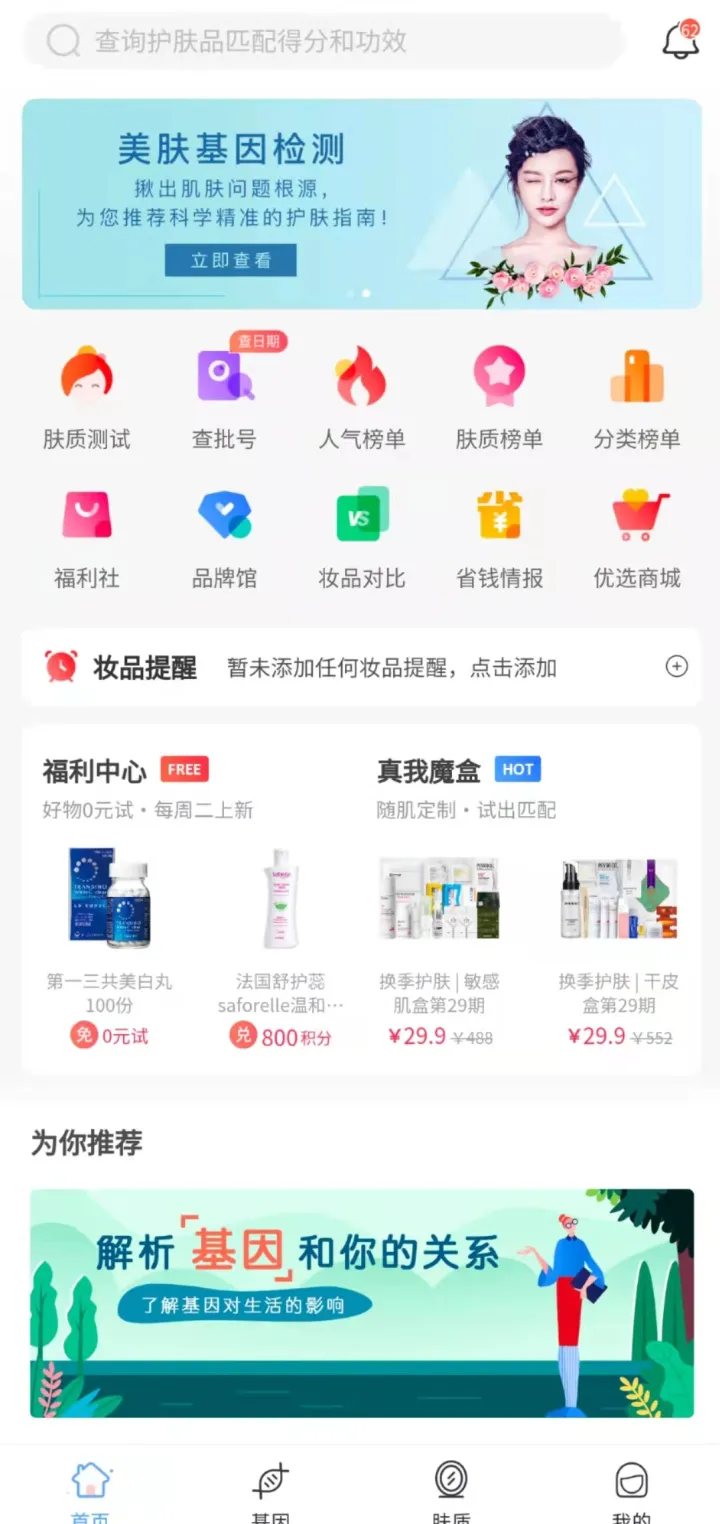Tap 立即查看 on the gene test banner
Viewport: 720px width, 1524px height.
tap(229, 259)
